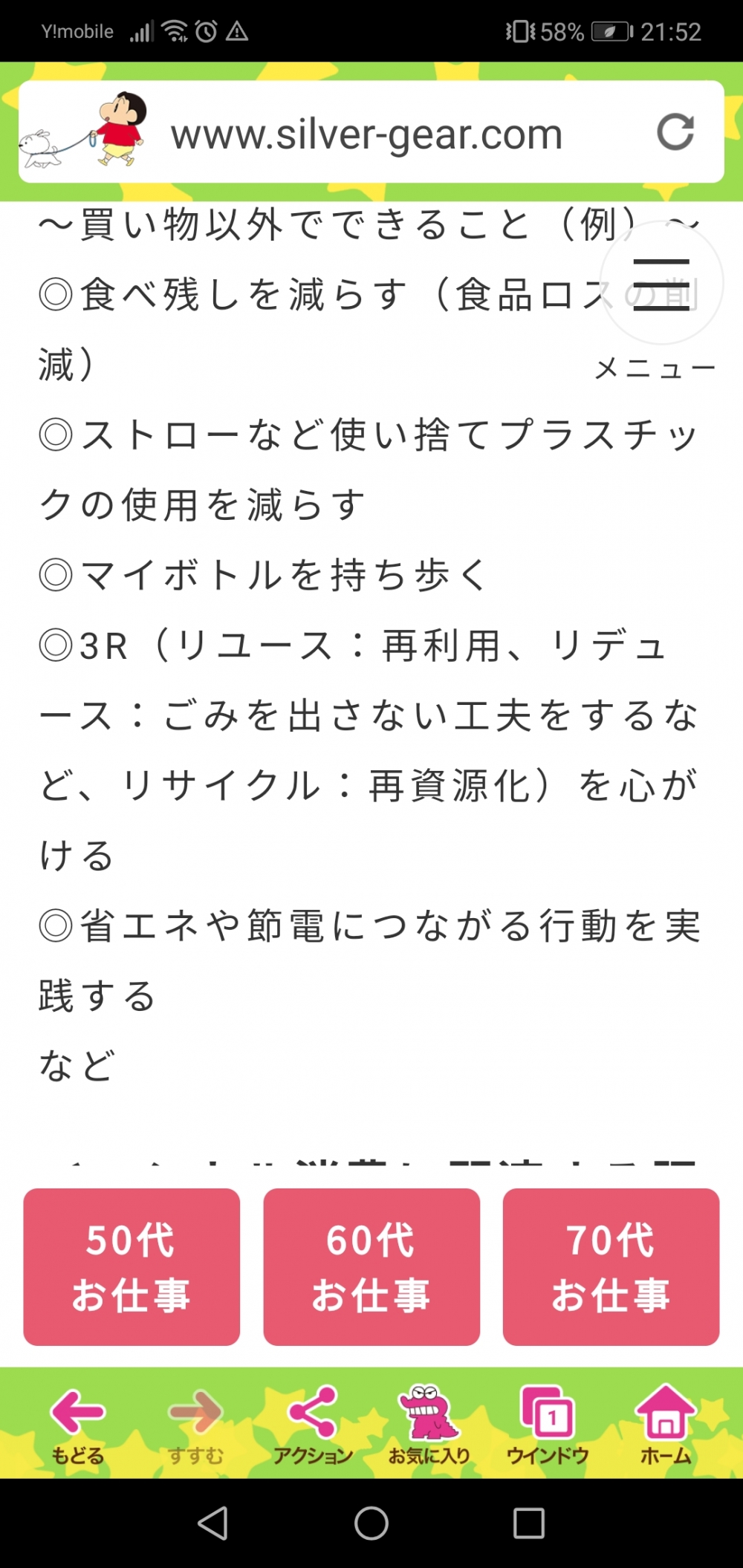This screenshot has height=1568, width=743.
Task: Reload the page with the refresh icon
Action: coord(675,132)
